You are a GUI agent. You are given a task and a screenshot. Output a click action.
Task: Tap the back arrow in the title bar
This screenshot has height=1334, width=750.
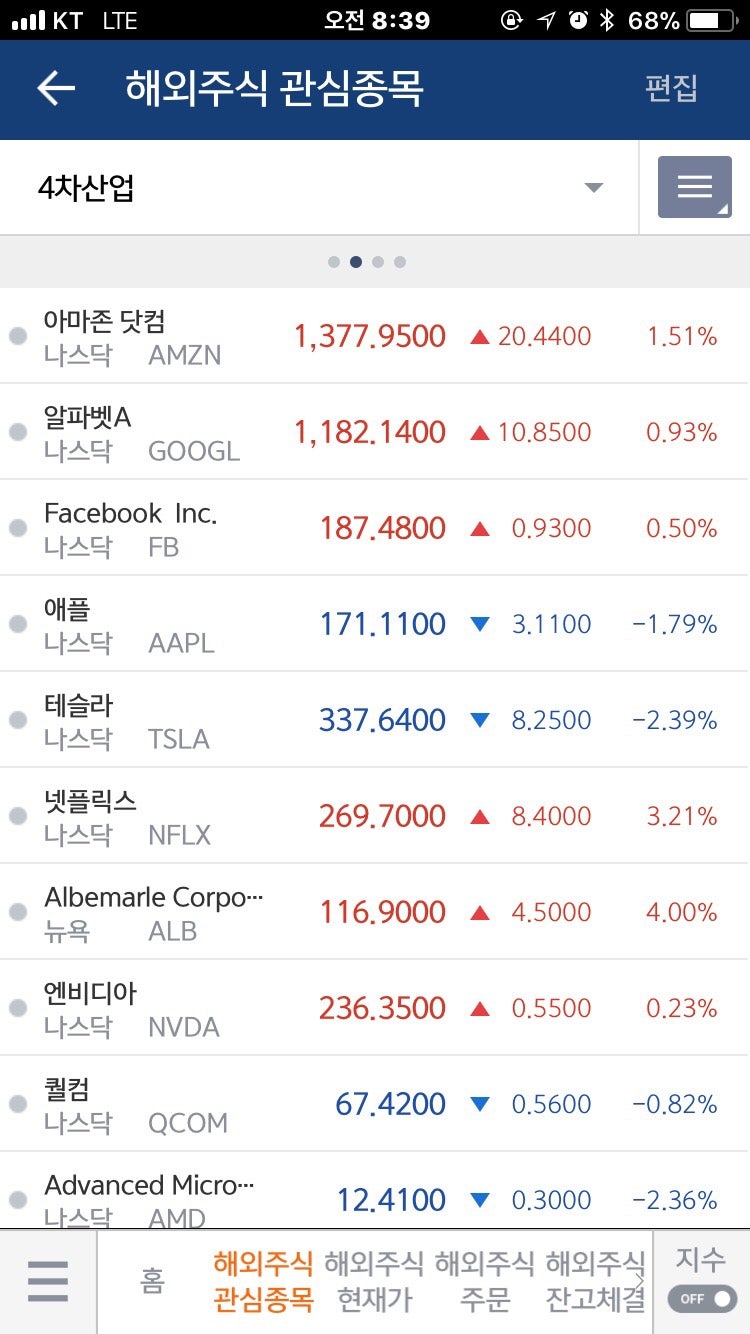point(56,88)
